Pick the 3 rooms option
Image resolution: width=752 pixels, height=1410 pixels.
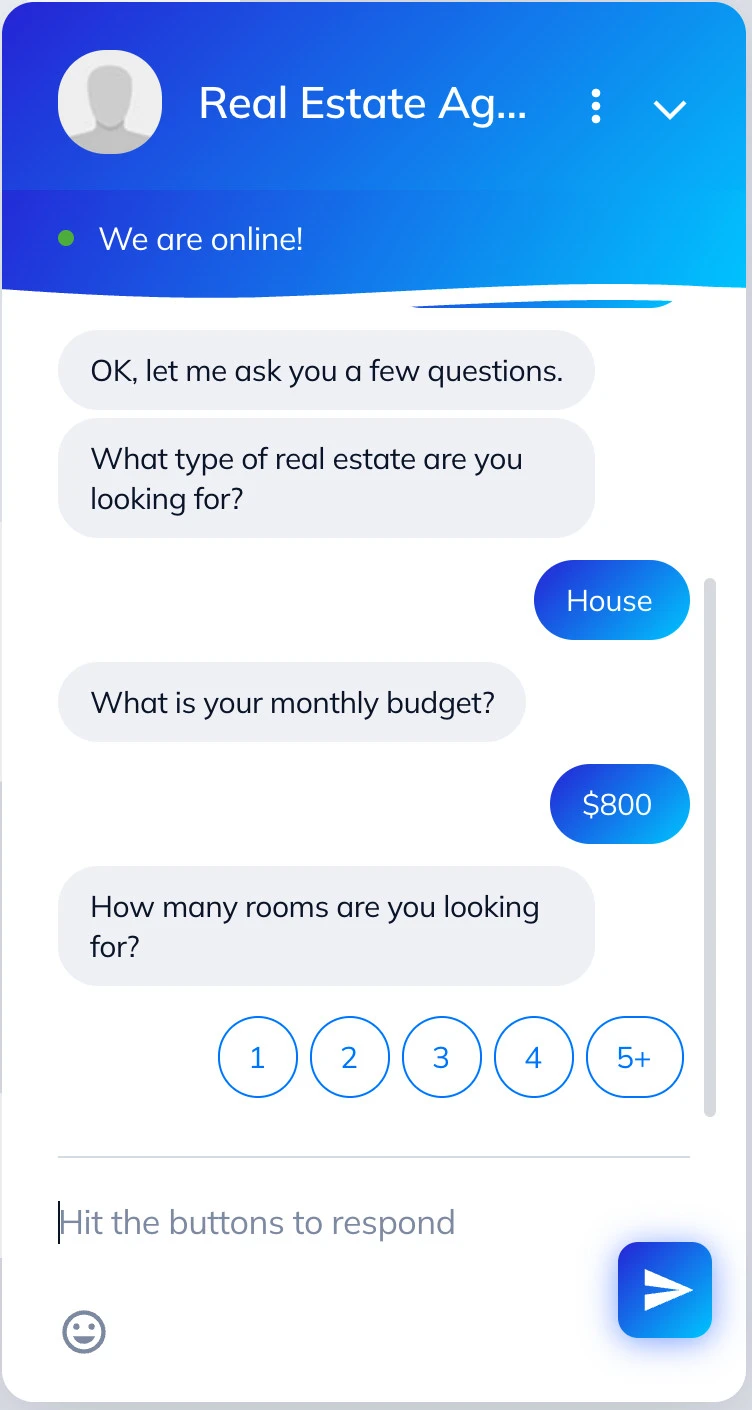[x=441, y=1057]
